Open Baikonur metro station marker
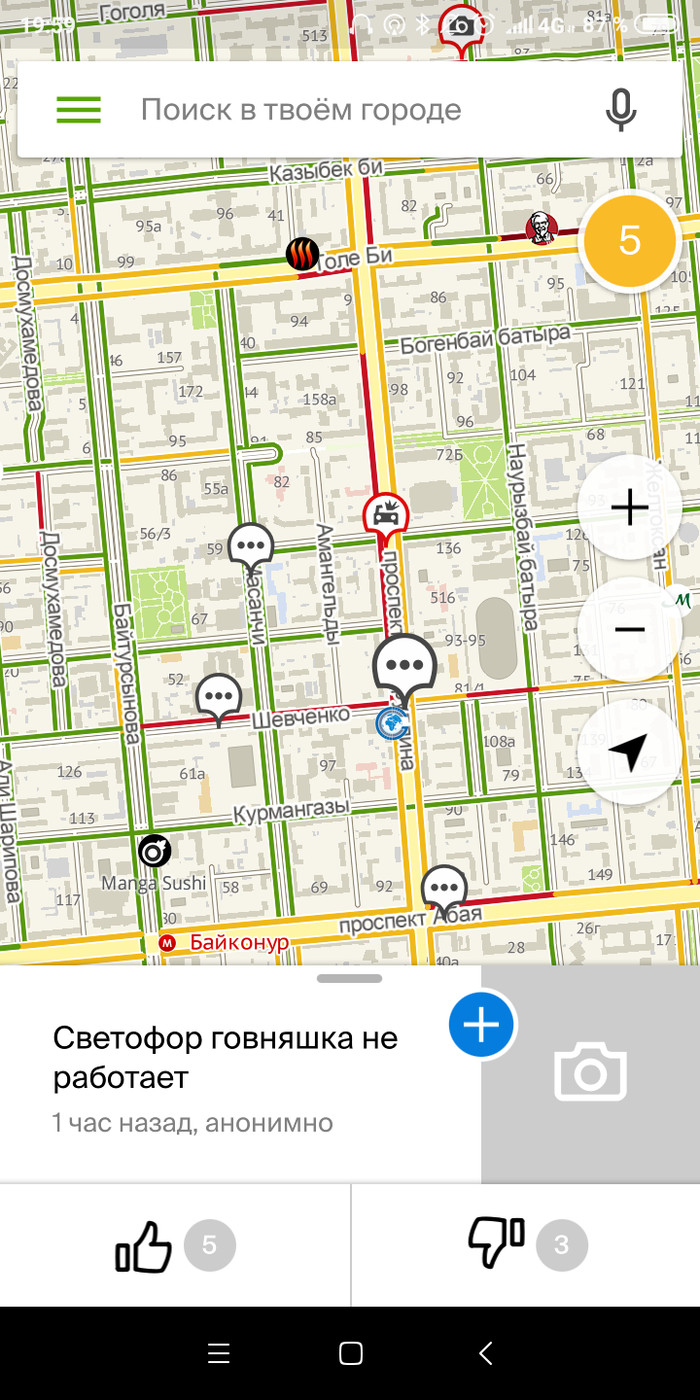The height and width of the screenshot is (1400, 700). 169,942
